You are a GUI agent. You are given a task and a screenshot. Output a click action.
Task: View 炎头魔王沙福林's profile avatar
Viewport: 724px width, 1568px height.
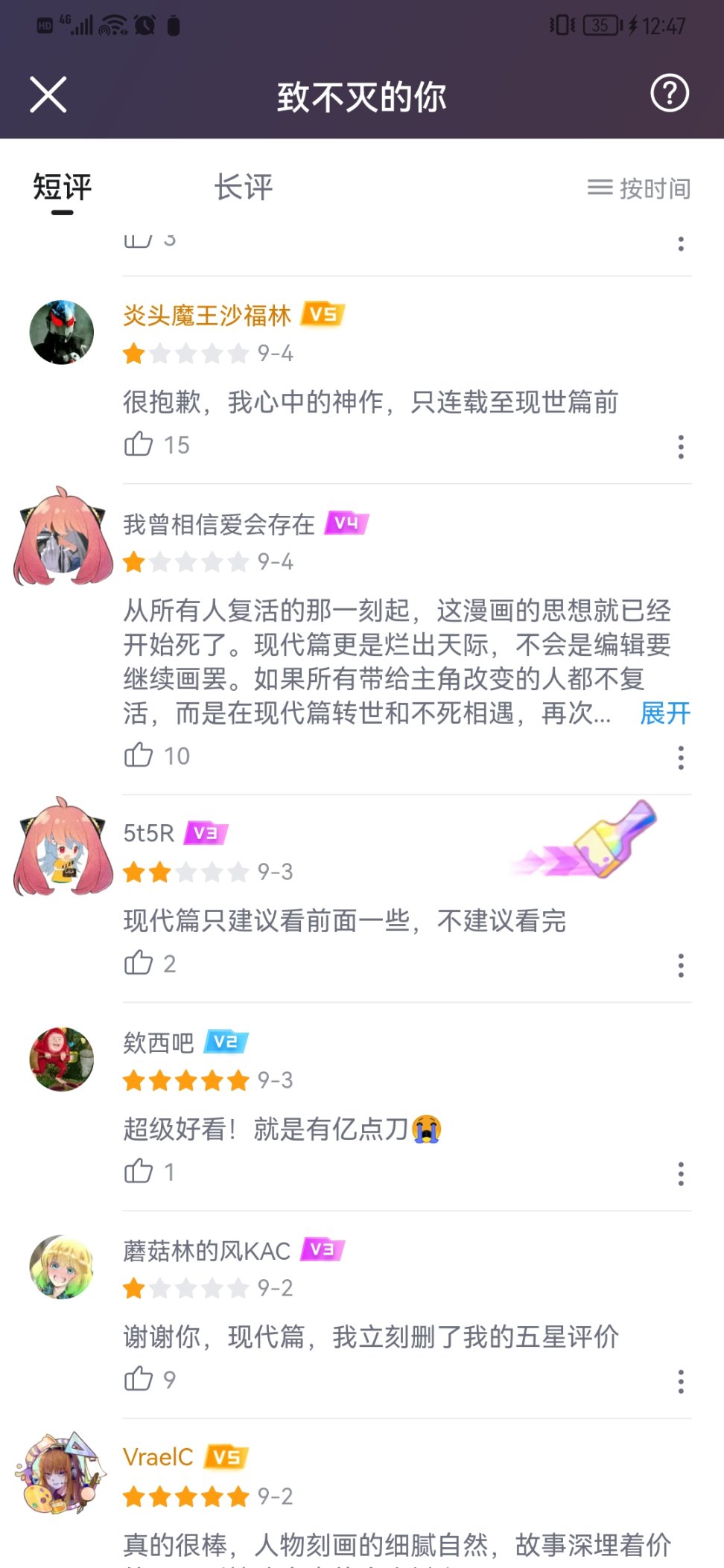(x=62, y=332)
